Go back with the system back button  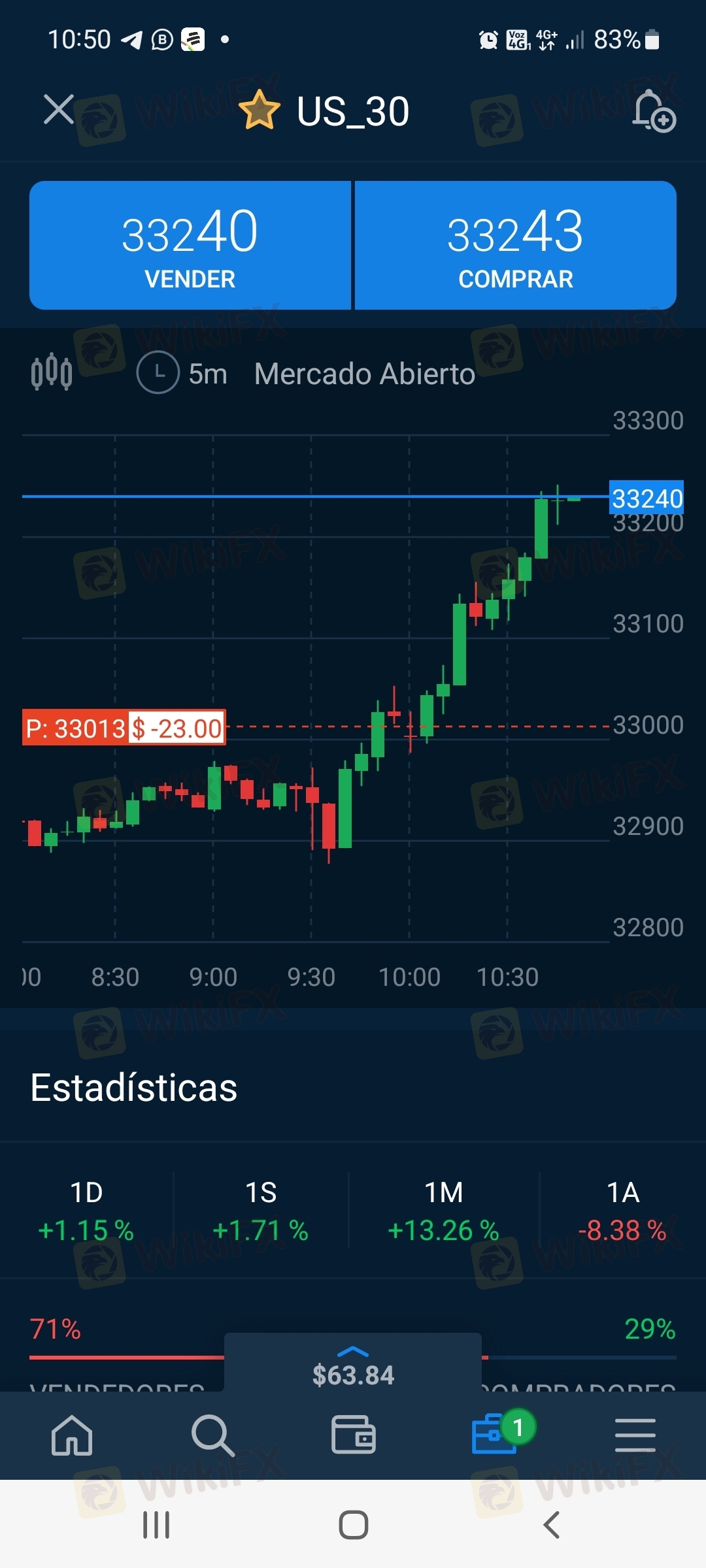point(551,1525)
